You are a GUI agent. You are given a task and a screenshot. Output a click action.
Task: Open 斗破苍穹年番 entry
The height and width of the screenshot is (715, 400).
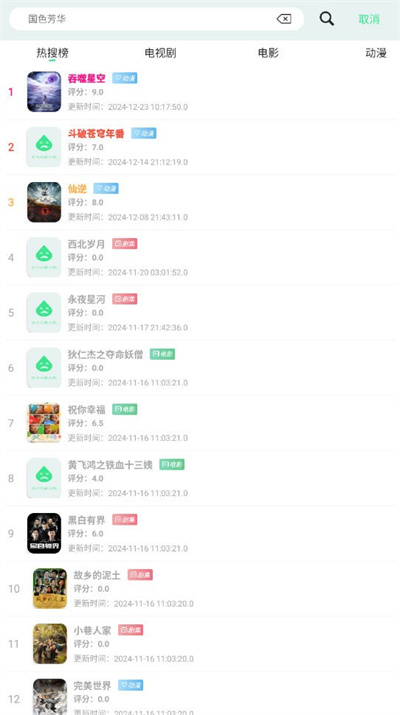[200, 147]
